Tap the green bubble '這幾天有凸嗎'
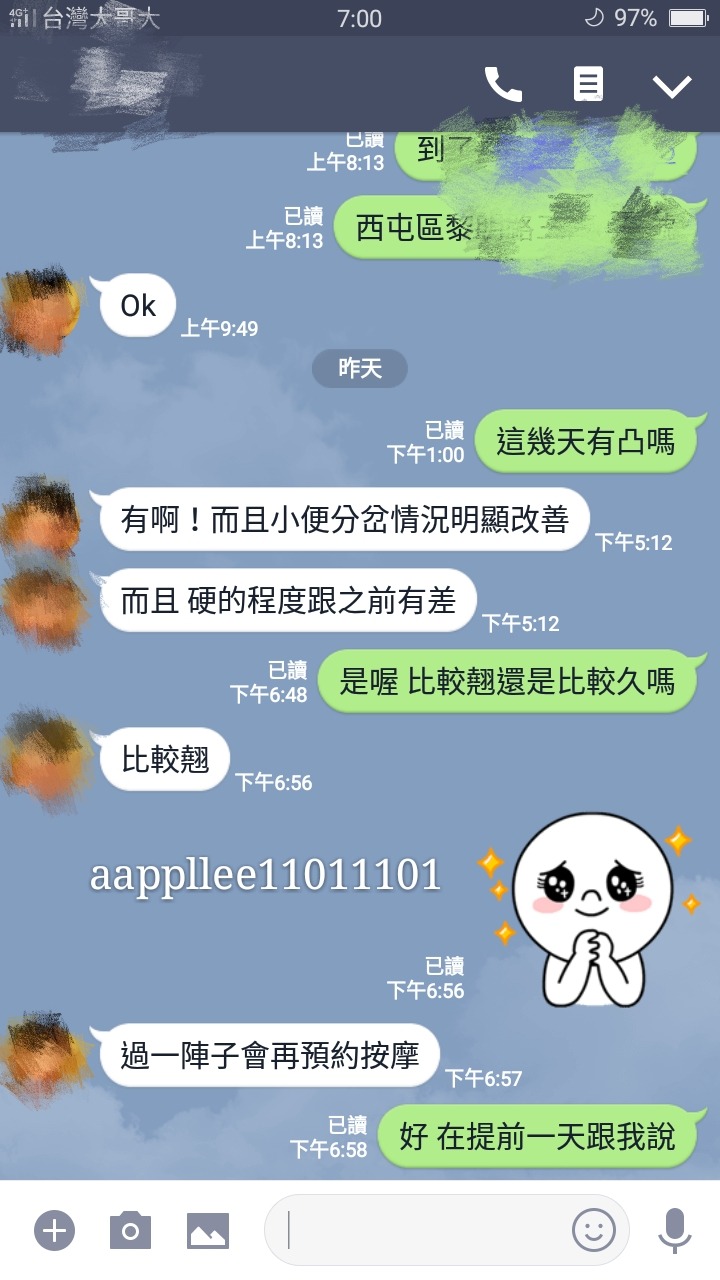 [x=588, y=440]
